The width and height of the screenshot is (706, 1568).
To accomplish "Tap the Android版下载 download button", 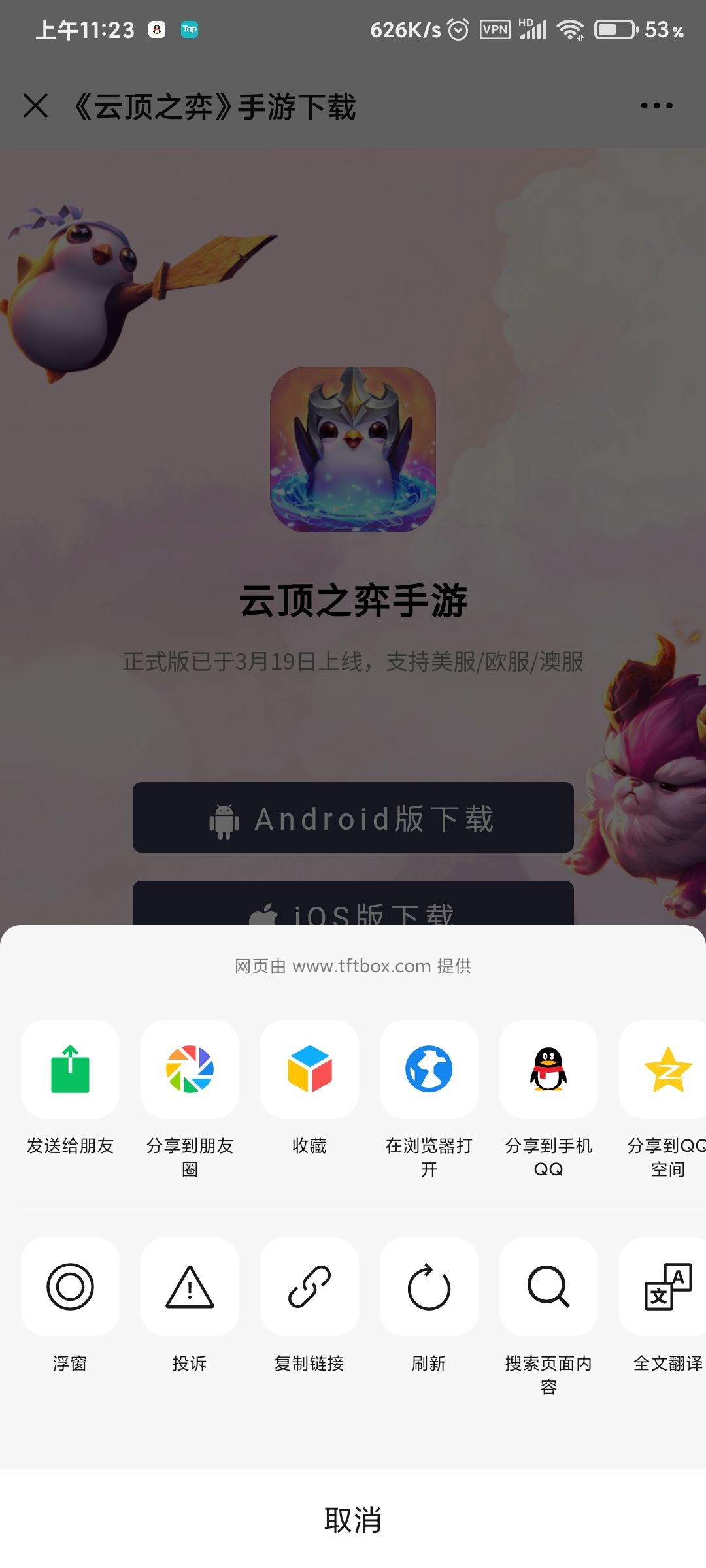I will [x=353, y=819].
